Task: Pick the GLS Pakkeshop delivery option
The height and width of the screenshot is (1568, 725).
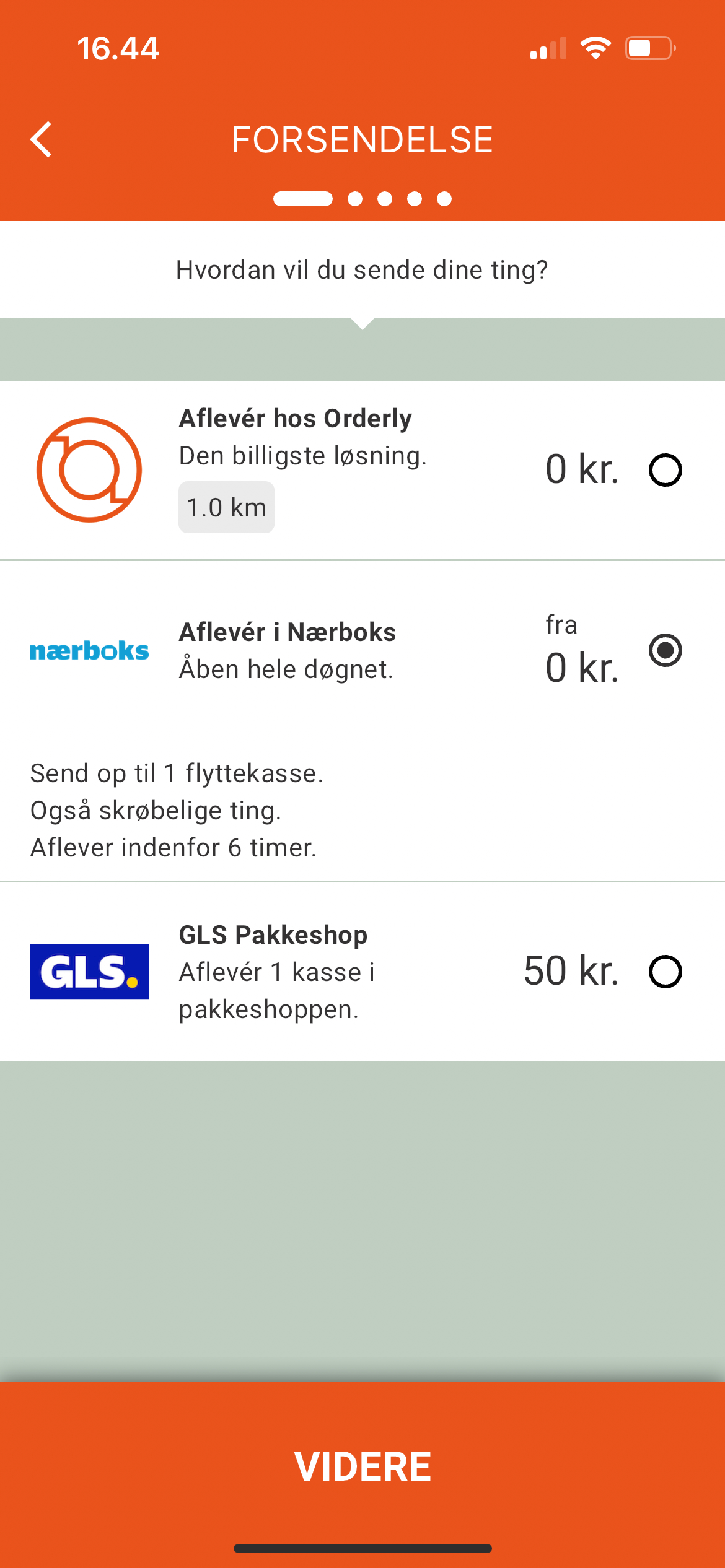Action: 665,972
